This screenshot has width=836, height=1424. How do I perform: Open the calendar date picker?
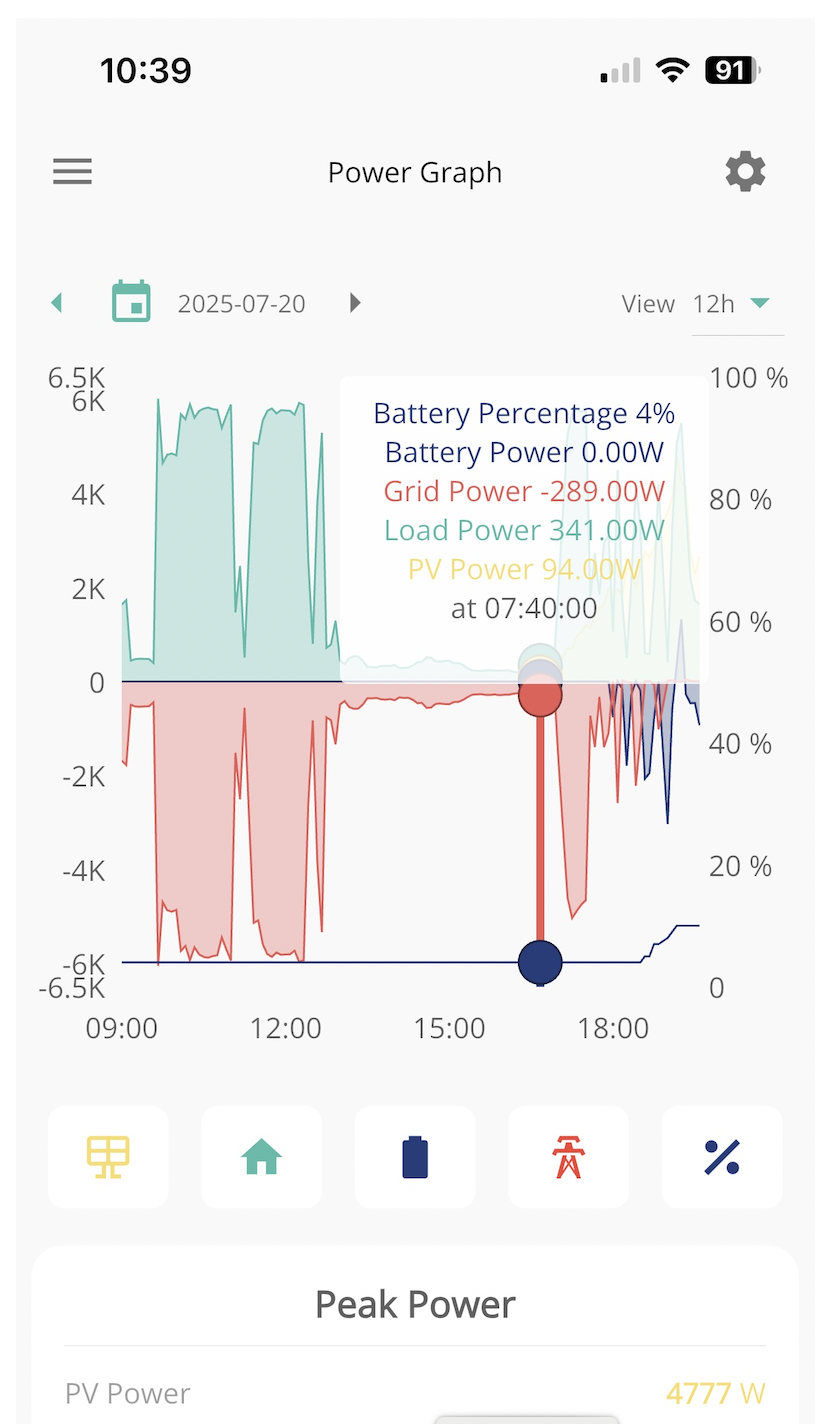tap(131, 302)
